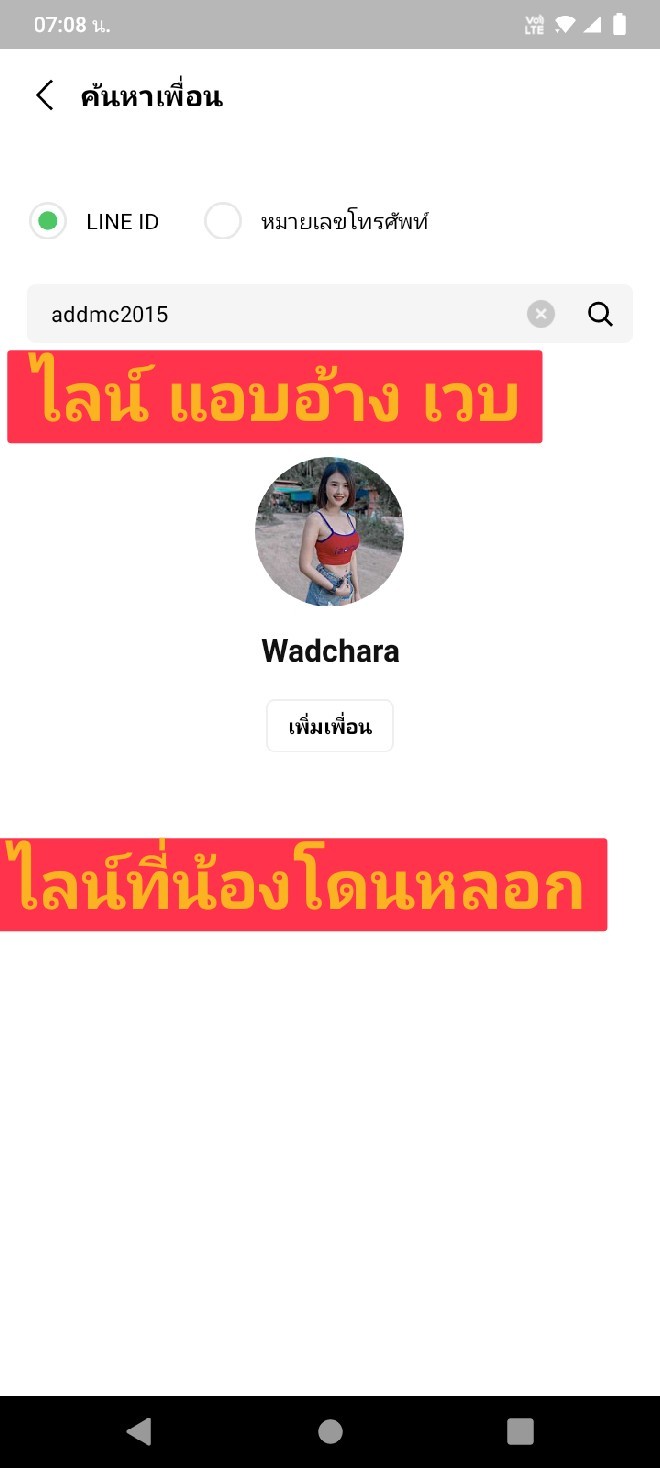This screenshot has width=660, height=1468.
Task: Open Wadchara's profile picture
Action: tap(329, 531)
